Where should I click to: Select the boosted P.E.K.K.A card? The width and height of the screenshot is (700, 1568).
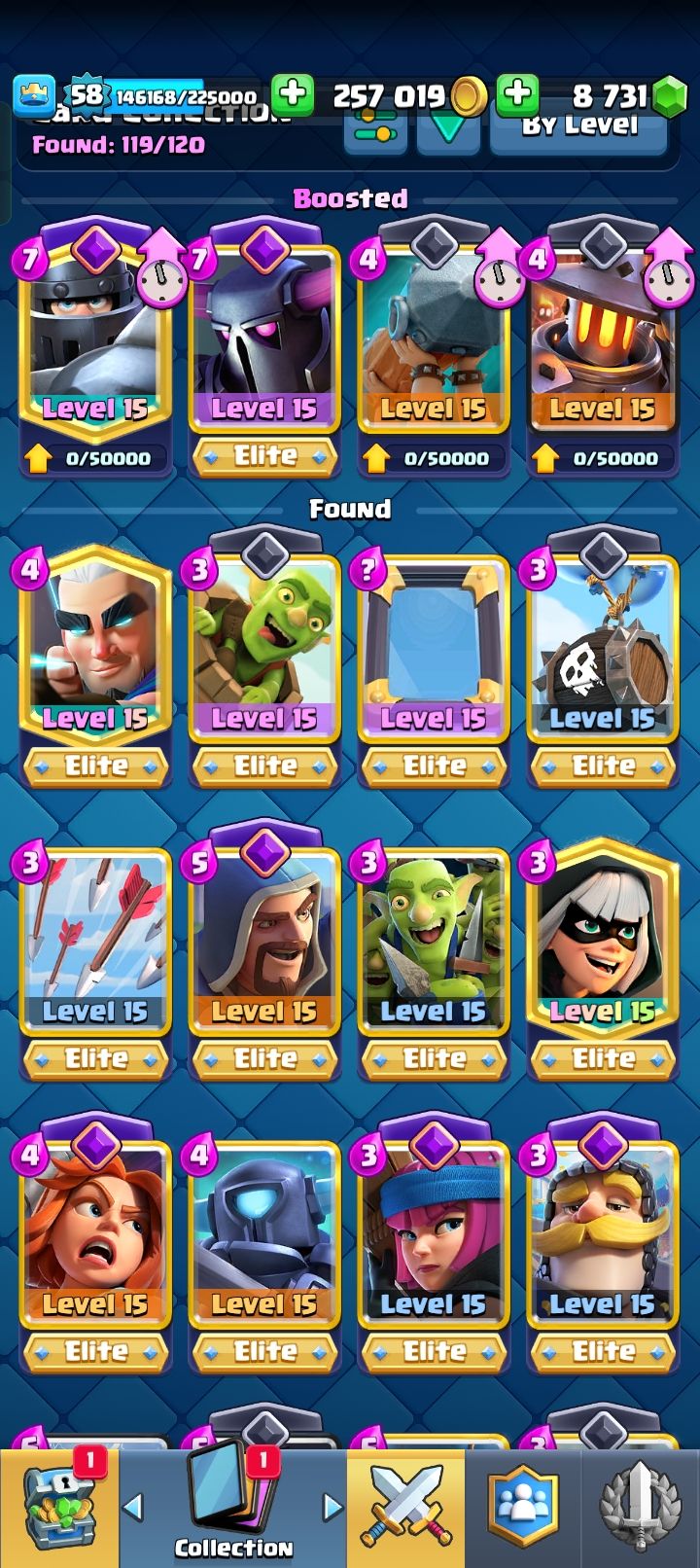click(x=263, y=340)
